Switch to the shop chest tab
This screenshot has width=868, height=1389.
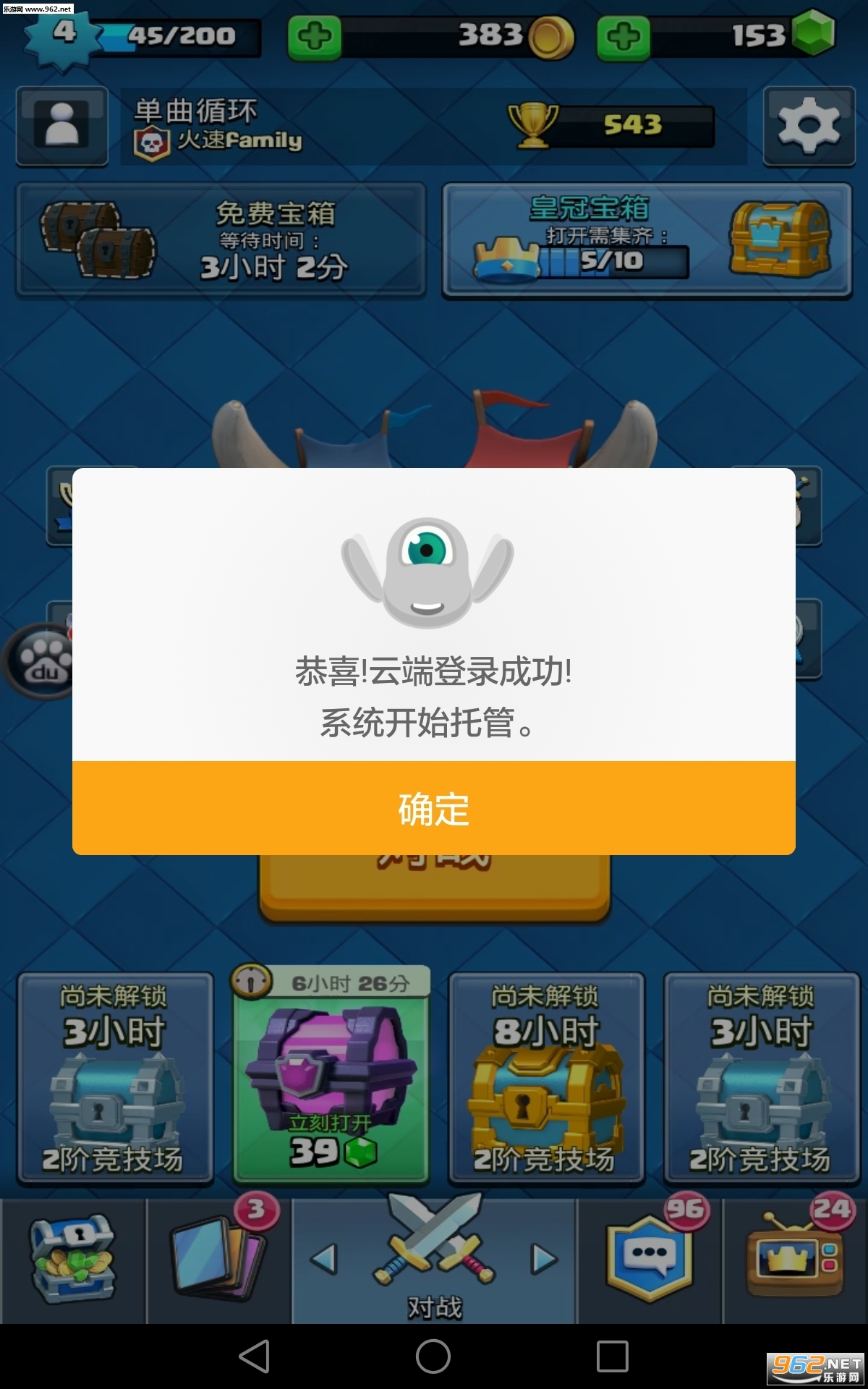72,1260
